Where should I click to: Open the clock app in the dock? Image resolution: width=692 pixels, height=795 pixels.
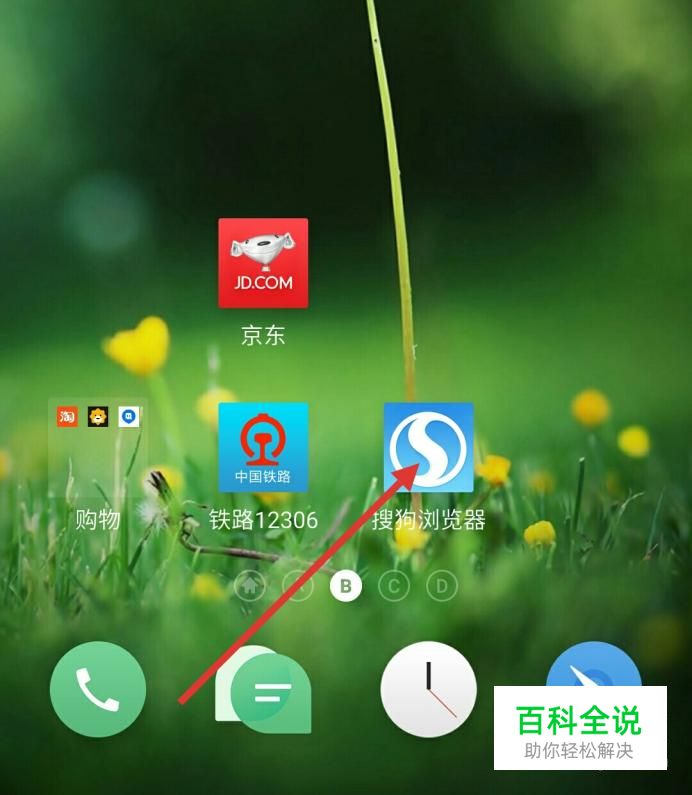click(x=428, y=689)
